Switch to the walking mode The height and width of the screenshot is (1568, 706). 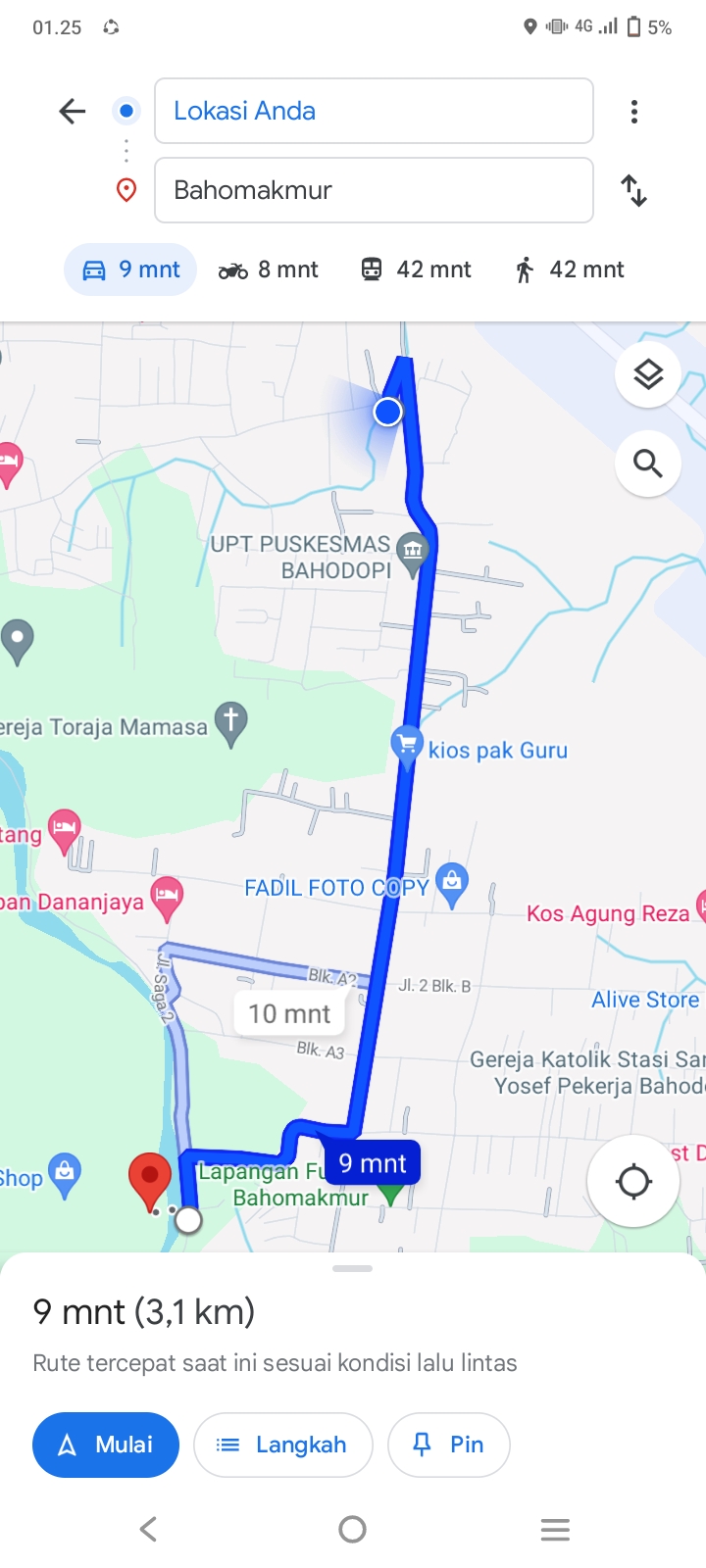pyautogui.click(x=570, y=269)
